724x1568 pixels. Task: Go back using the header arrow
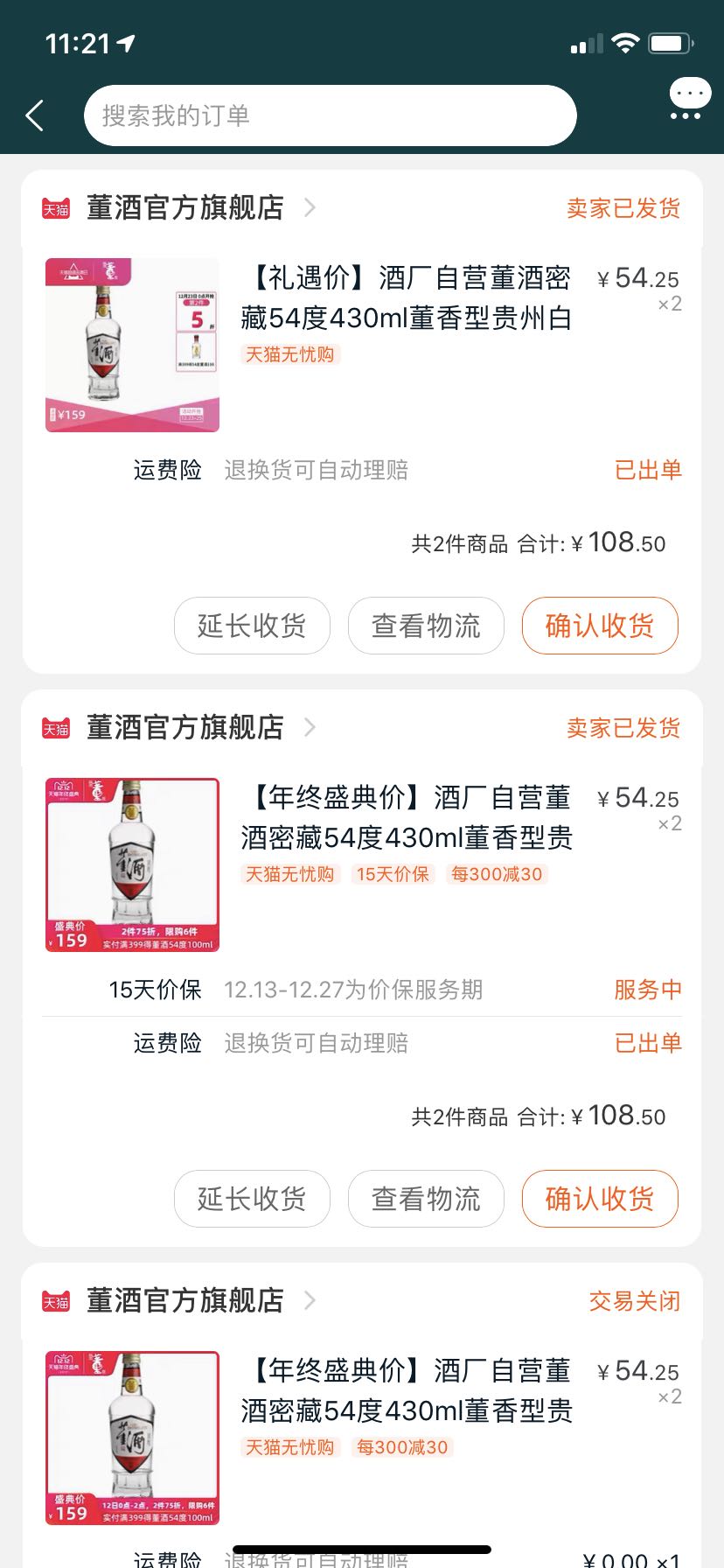coord(35,115)
